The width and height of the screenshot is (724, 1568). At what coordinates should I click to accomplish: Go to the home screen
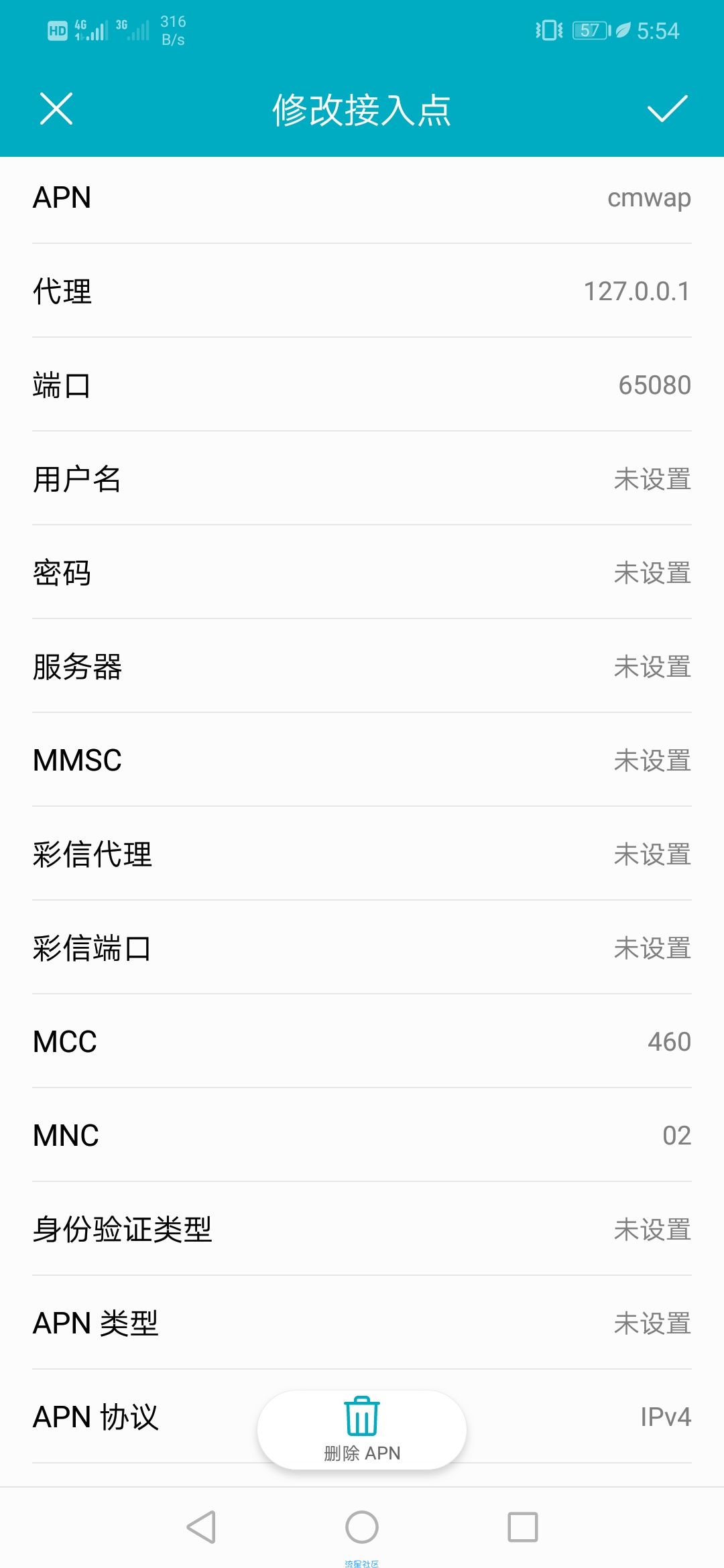pyautogui.click(x=362, y=1528)
